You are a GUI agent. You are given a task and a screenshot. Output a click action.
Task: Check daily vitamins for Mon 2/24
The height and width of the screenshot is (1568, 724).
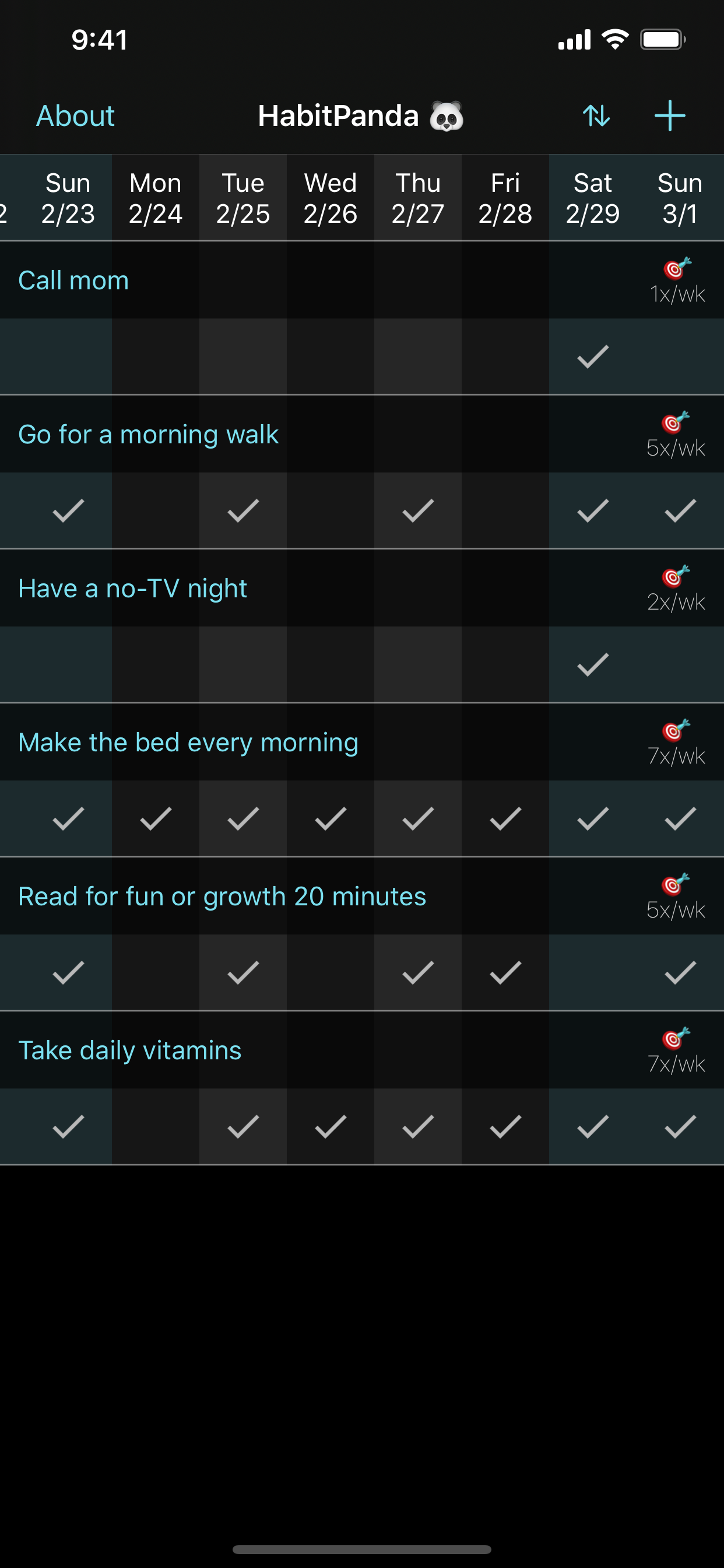(x=155, y=1126)
